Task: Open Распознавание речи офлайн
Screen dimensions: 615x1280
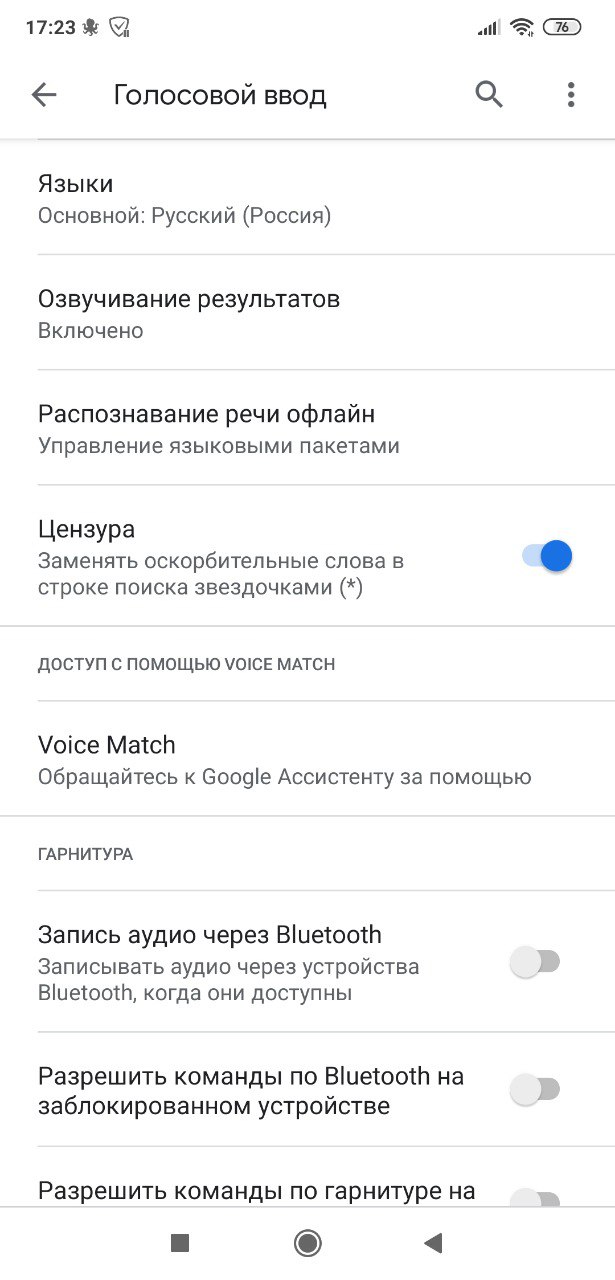Action: [307, 428]
